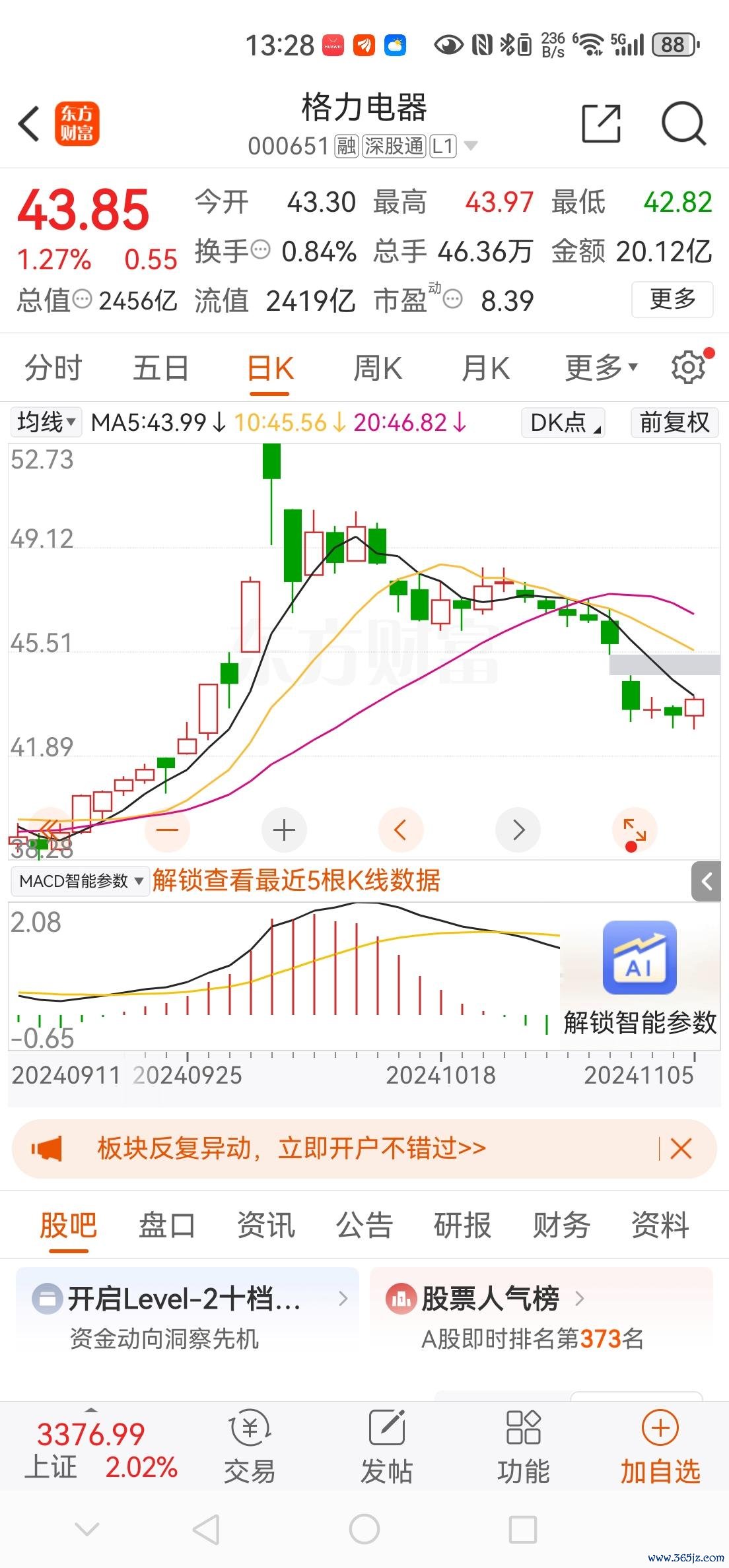Tap the system home button

click(x=364, y=1529)
